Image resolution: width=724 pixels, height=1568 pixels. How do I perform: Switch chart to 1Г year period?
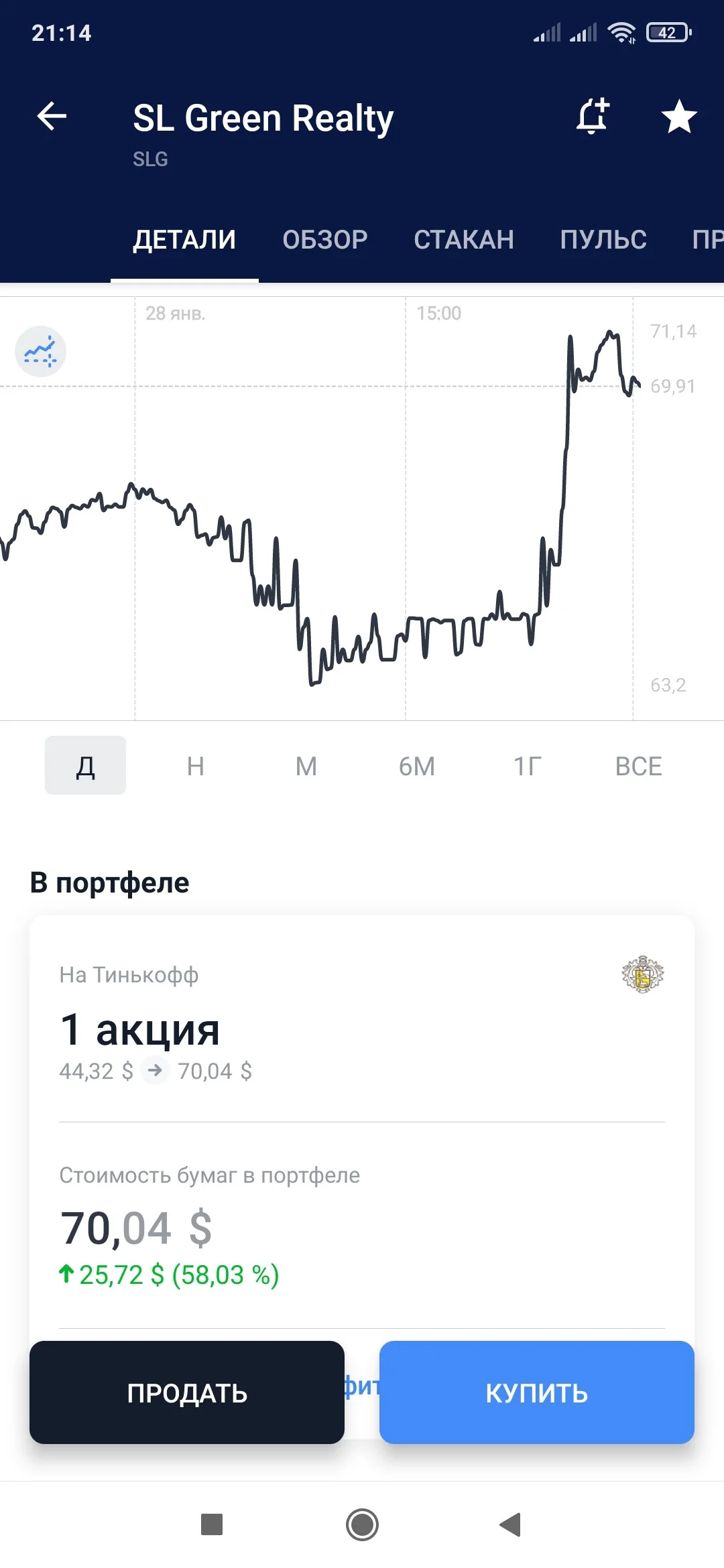coord(528,766)
